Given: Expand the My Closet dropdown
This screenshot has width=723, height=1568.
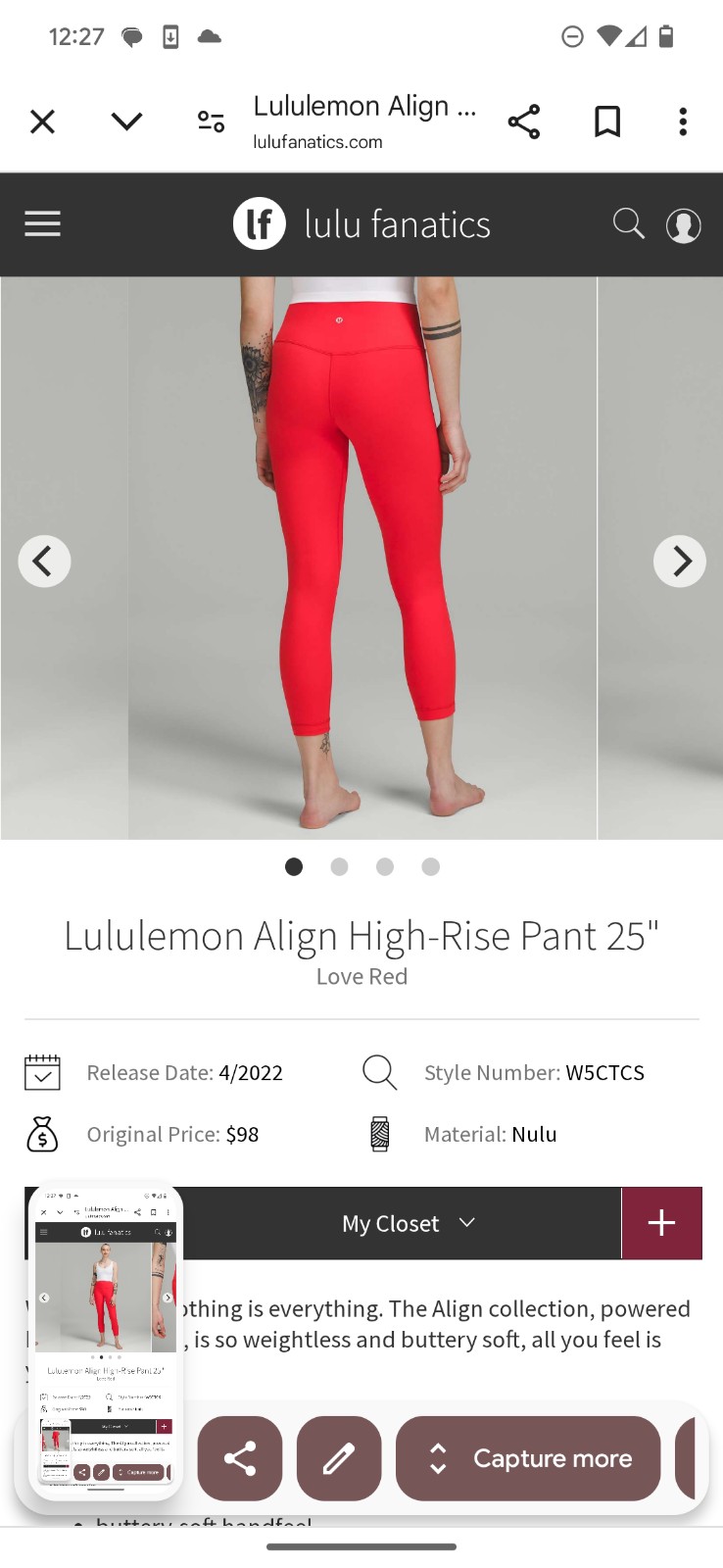Looking at the screenshot, I should (x=408, y=1223).
